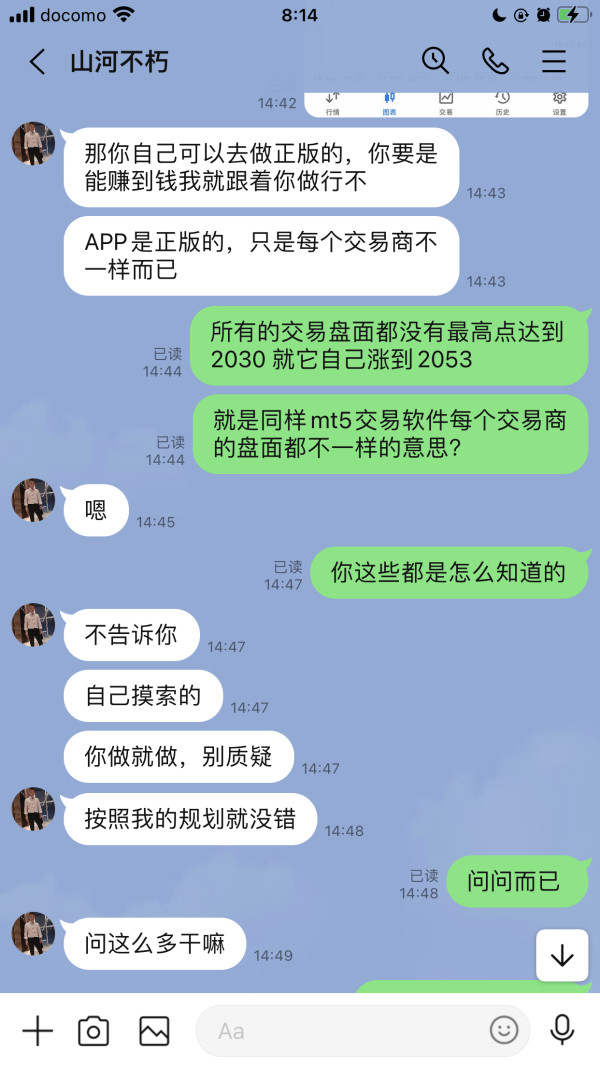View the profile photo beside 嗯 message
The image size is (600, 1067).
33,500
